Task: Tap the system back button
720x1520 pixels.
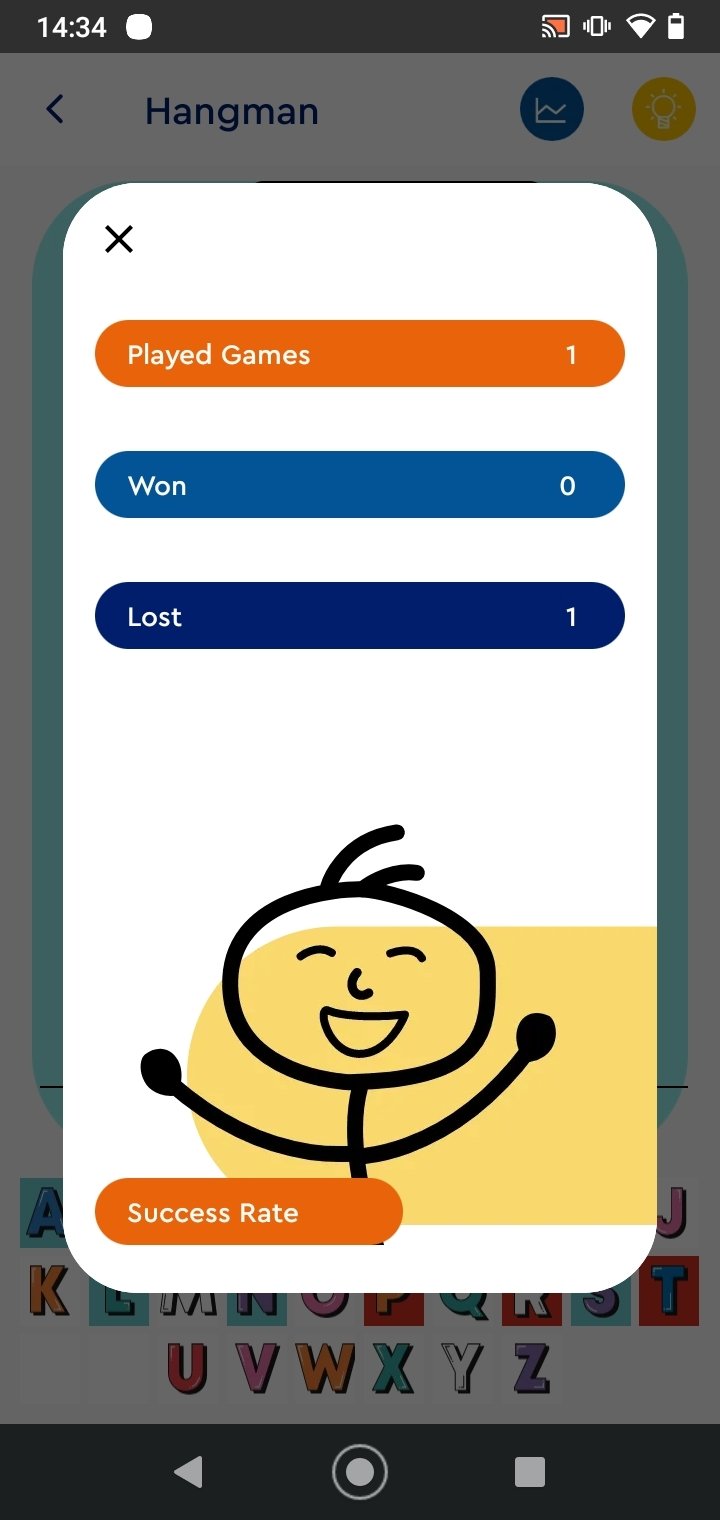Action: [188, 1472]
